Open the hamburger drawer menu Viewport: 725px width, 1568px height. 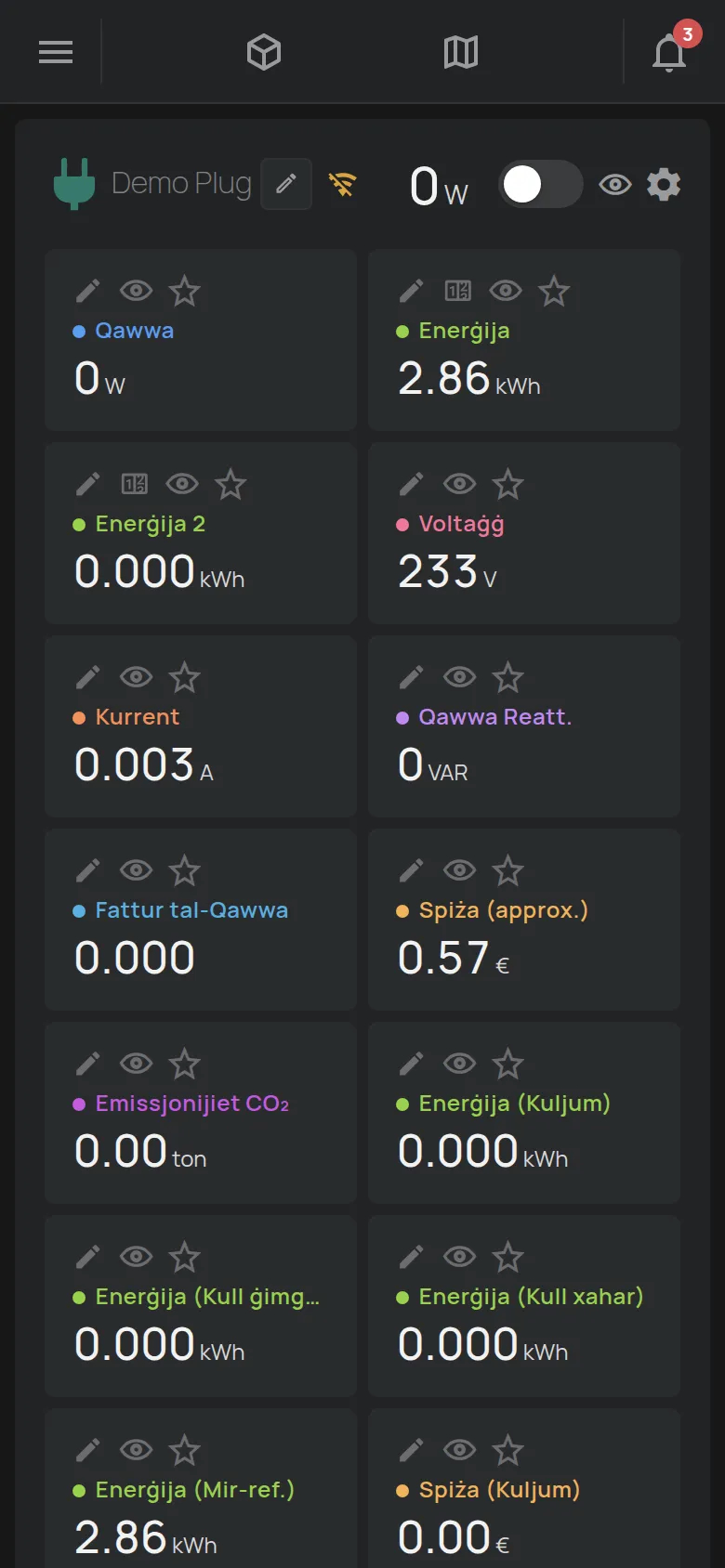point(56,52)
